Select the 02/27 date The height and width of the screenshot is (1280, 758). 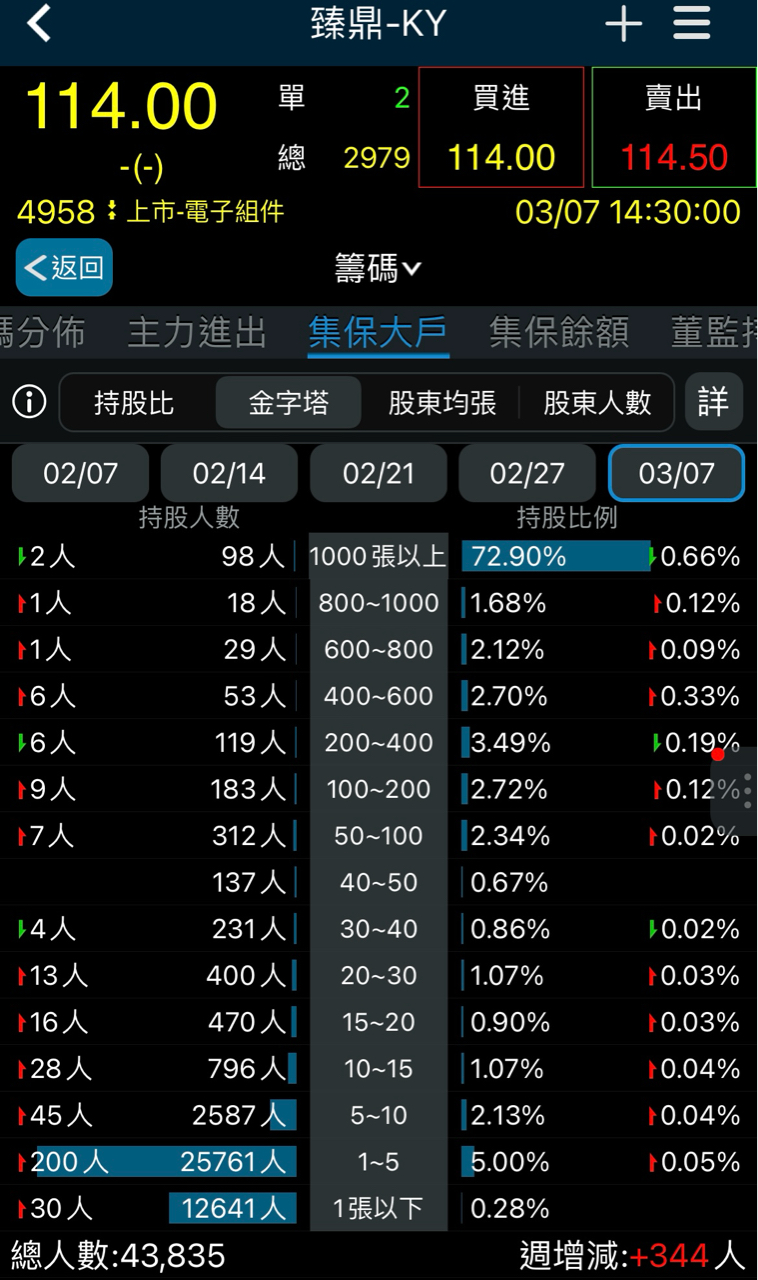pos(527,473)
